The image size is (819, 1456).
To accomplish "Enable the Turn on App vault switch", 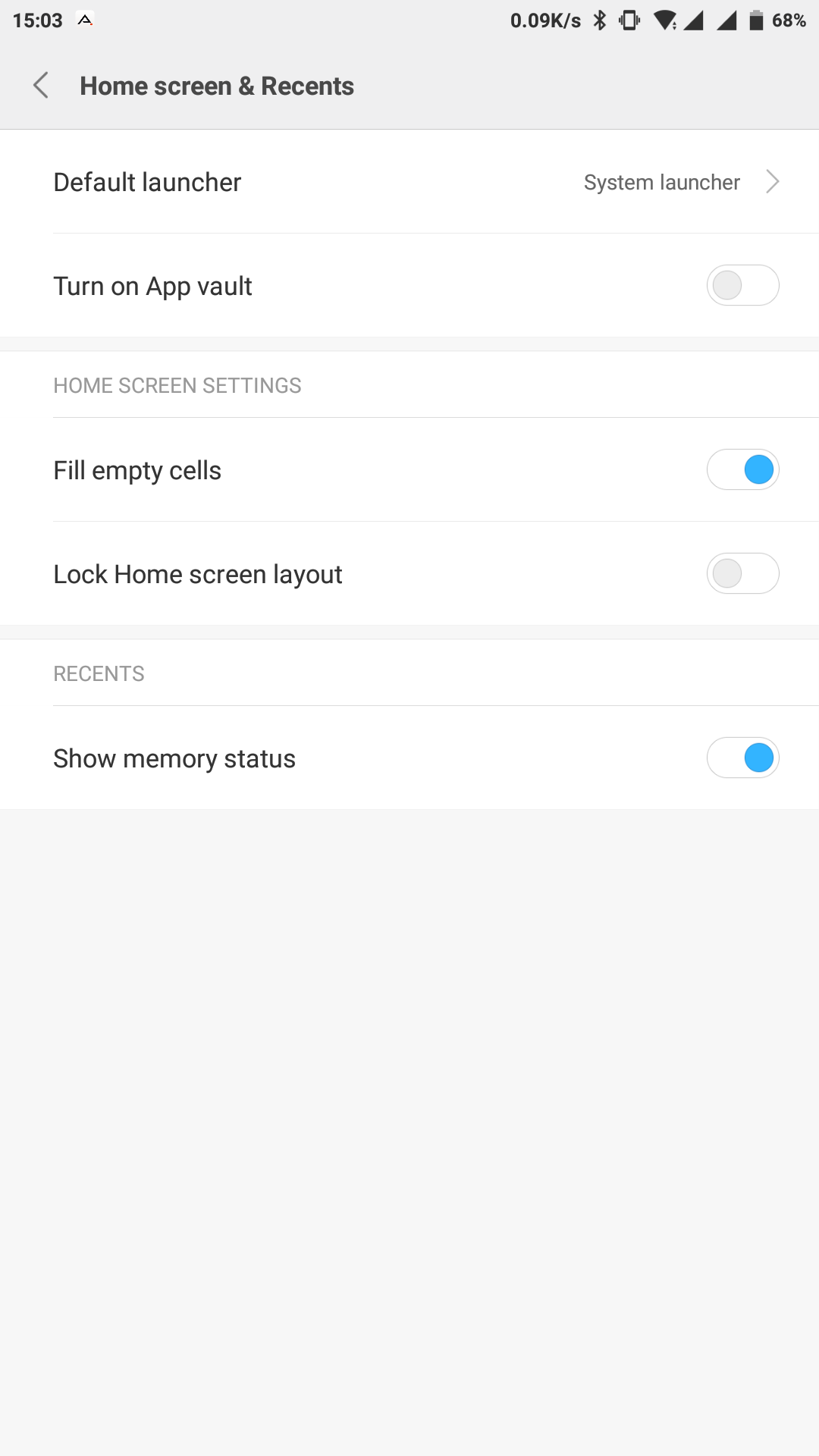I will coord(742,286).
